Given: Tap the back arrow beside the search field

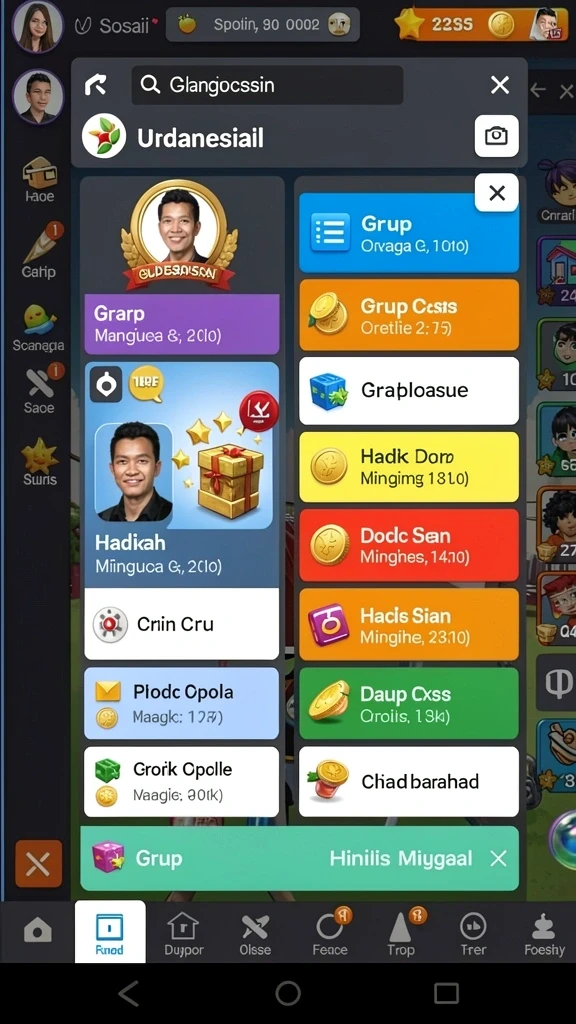Looking at the screenshot, I should tap(95, 85).
